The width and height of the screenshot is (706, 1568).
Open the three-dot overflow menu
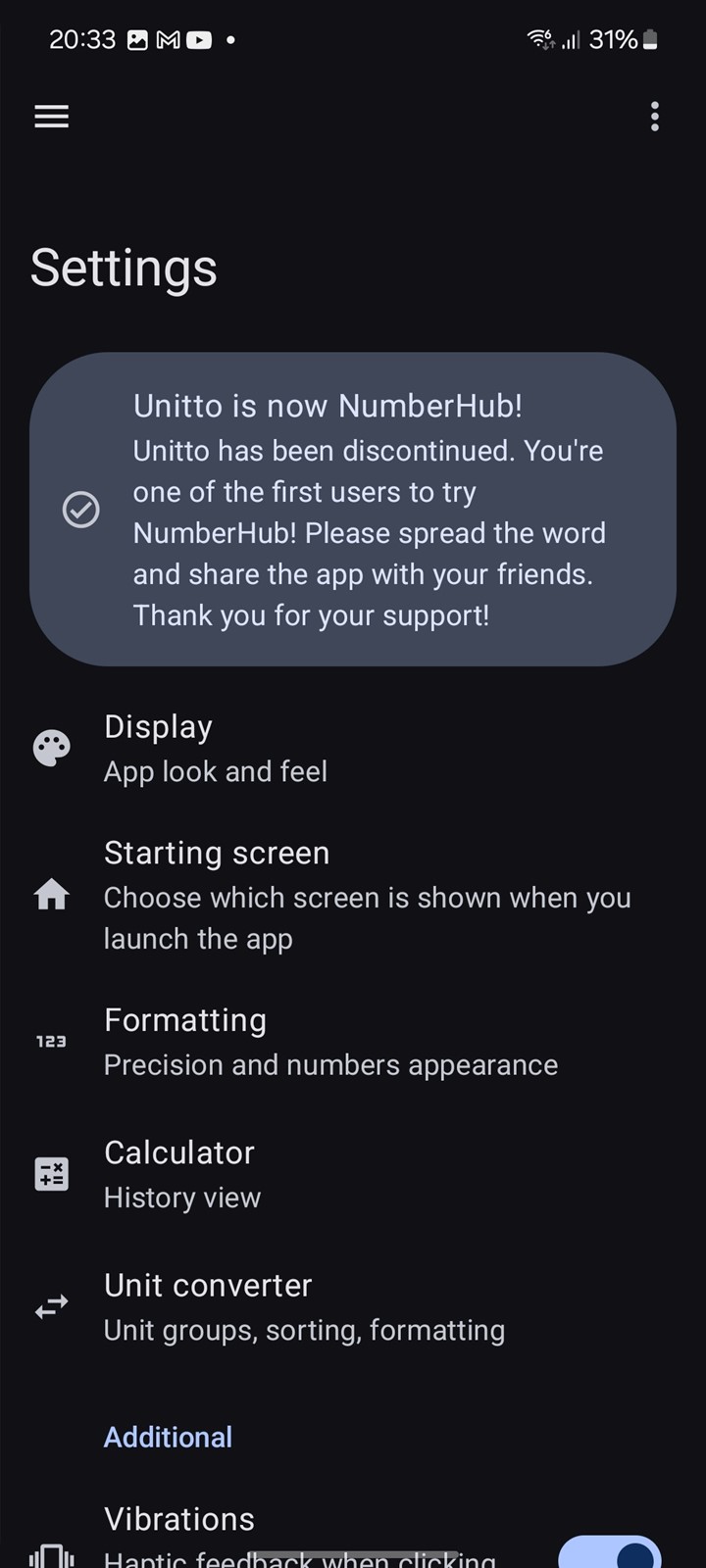click(655, 117)
